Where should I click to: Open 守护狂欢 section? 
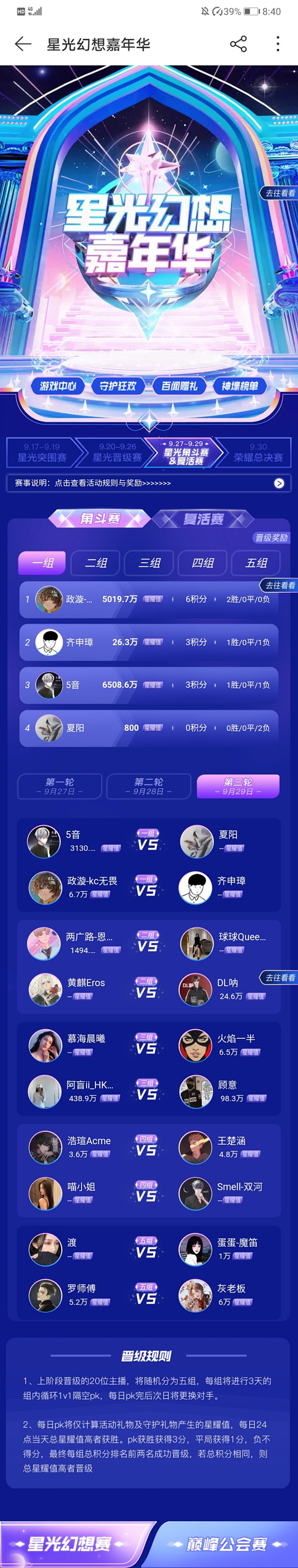tap(118, 385)
